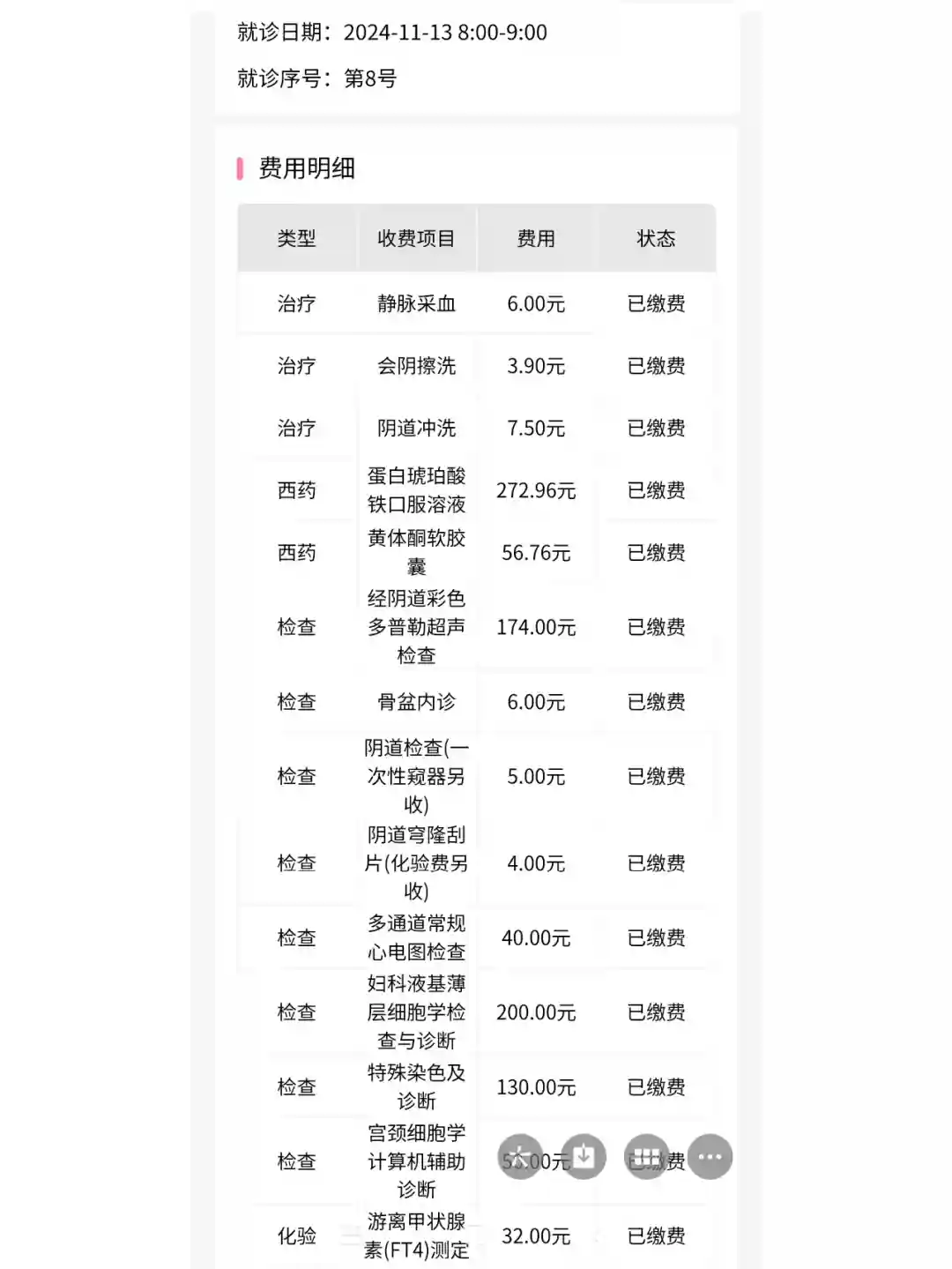Open the grid view of all images
The height and width of the screenshot is (1269, 952).
tap(647, 1157)
